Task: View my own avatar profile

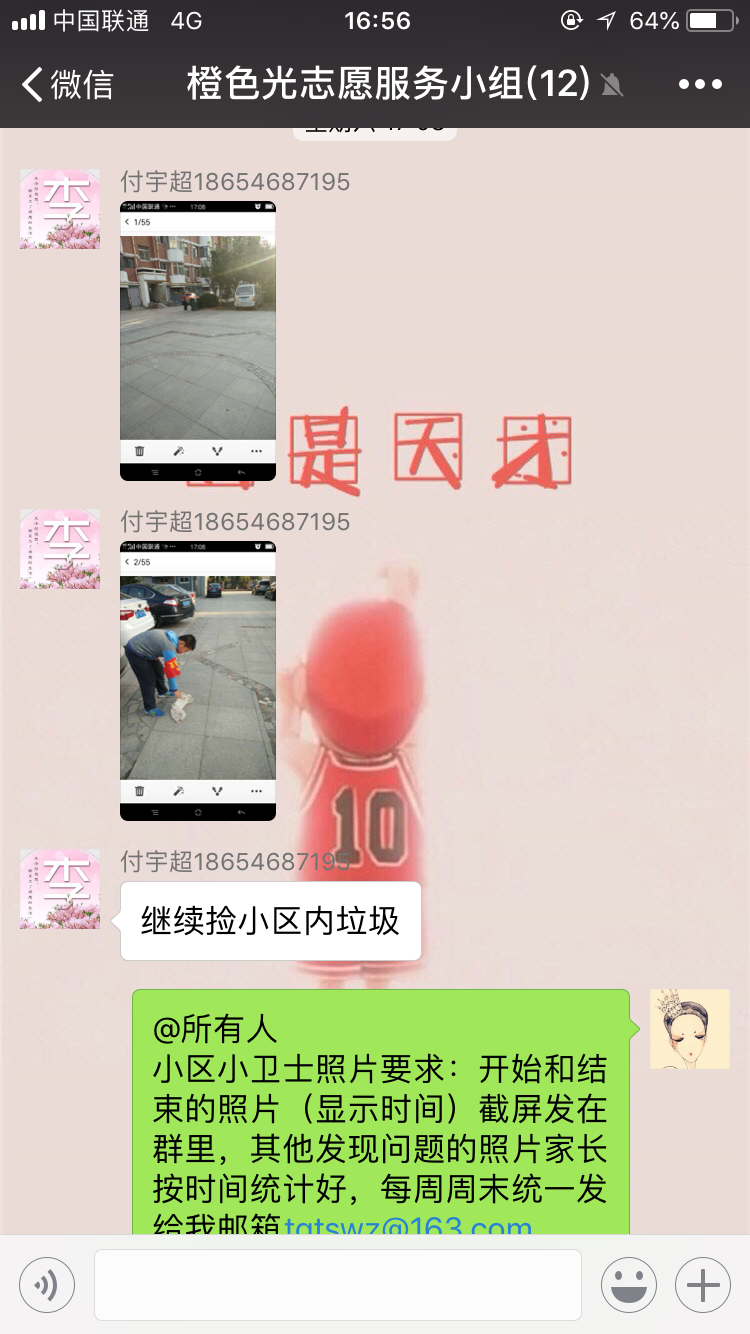Action: click(x=690, y=1029)
